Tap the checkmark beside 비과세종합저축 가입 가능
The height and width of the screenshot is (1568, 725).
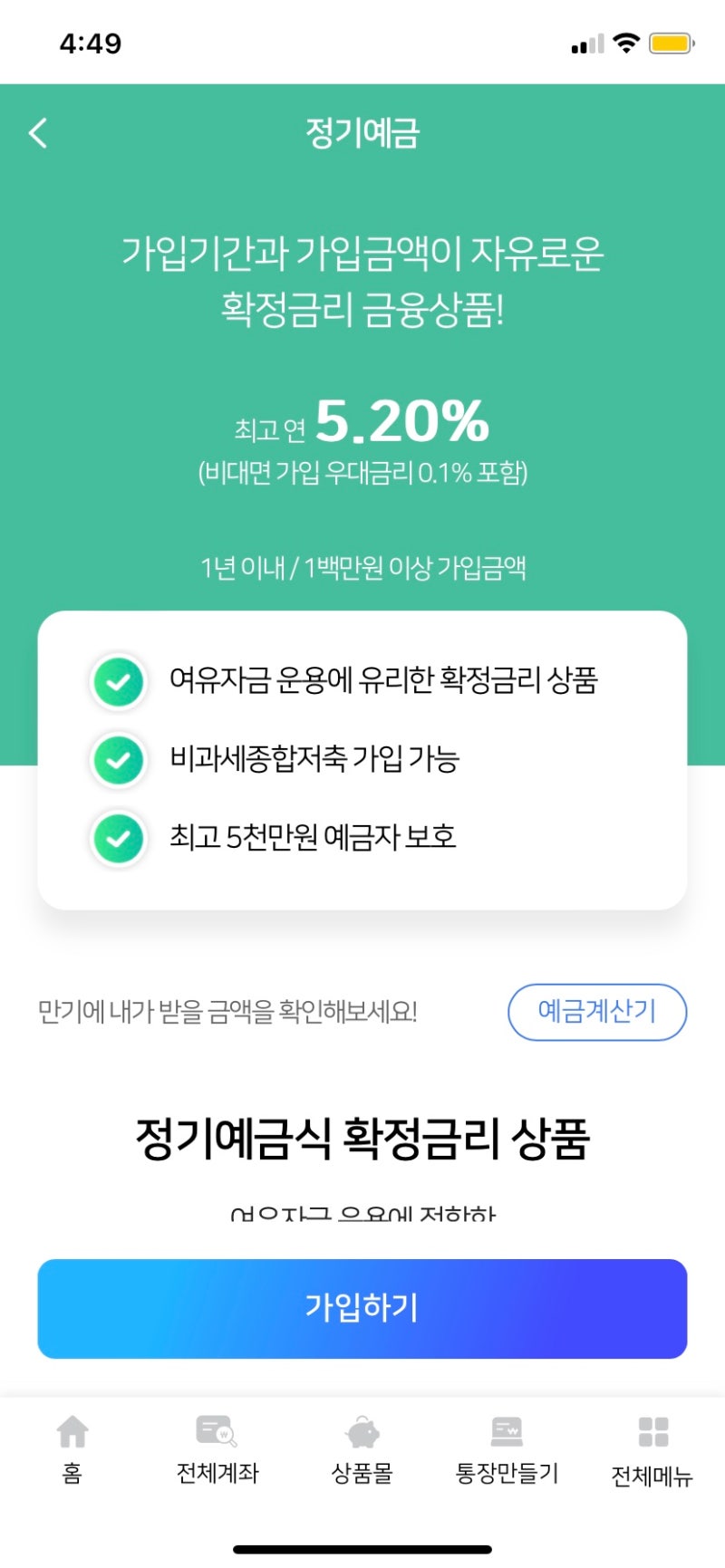pos(119,760)
